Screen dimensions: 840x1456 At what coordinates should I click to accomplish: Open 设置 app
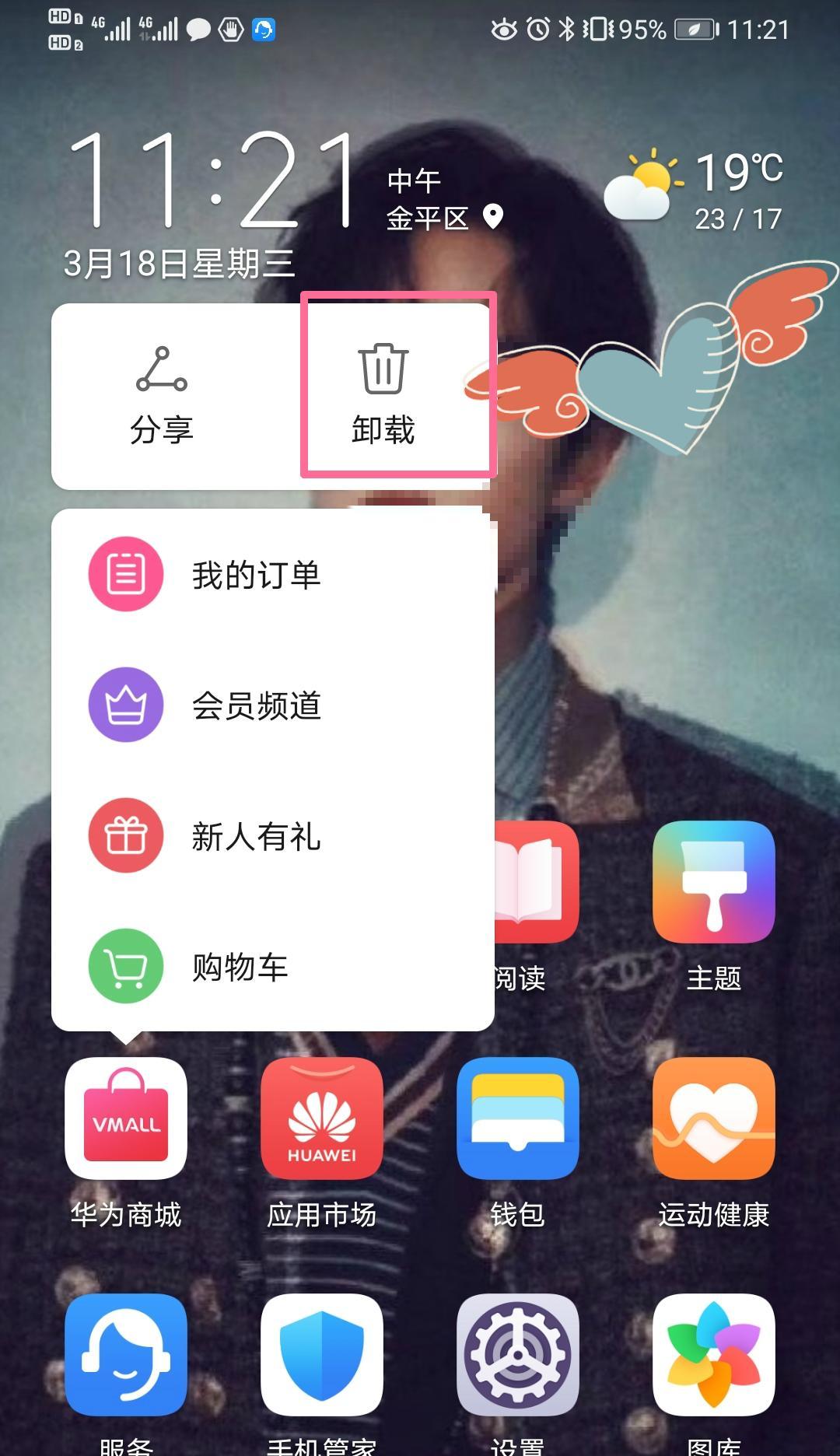[x=517, y=1354]
